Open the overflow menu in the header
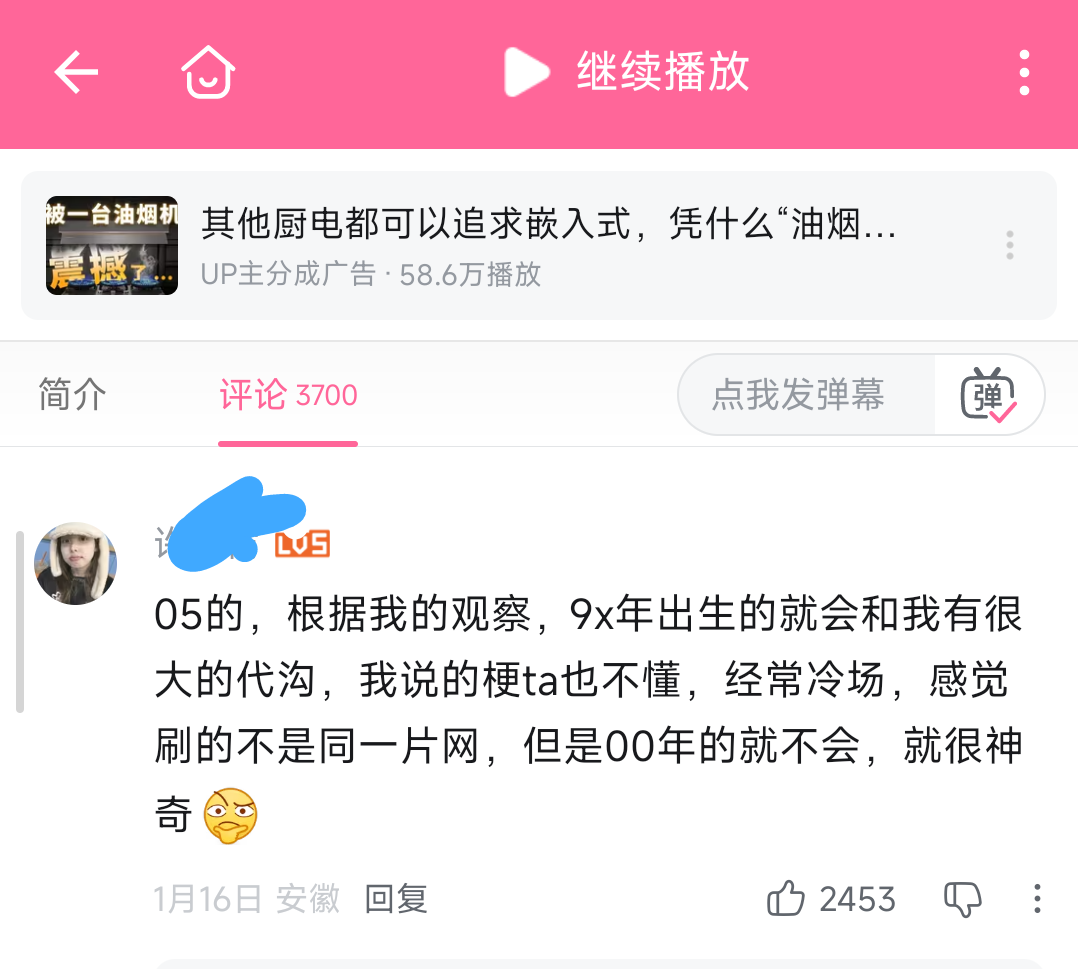This screenshot has height=969, width=1078. pyautogui.click(x=1023, y=73)
